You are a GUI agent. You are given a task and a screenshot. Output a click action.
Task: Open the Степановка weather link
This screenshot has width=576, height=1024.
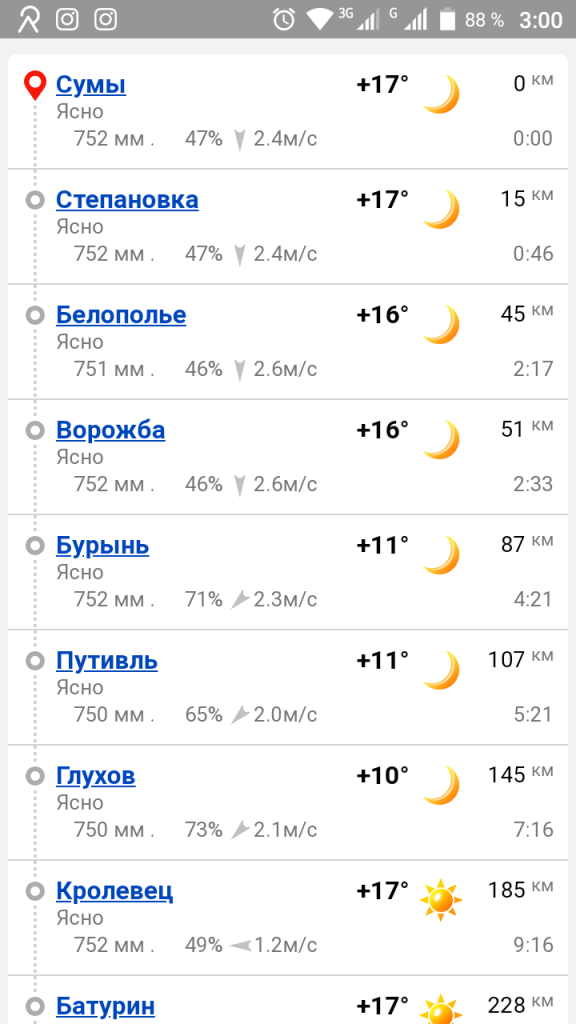pyautogui.click(x=127, y=200)
